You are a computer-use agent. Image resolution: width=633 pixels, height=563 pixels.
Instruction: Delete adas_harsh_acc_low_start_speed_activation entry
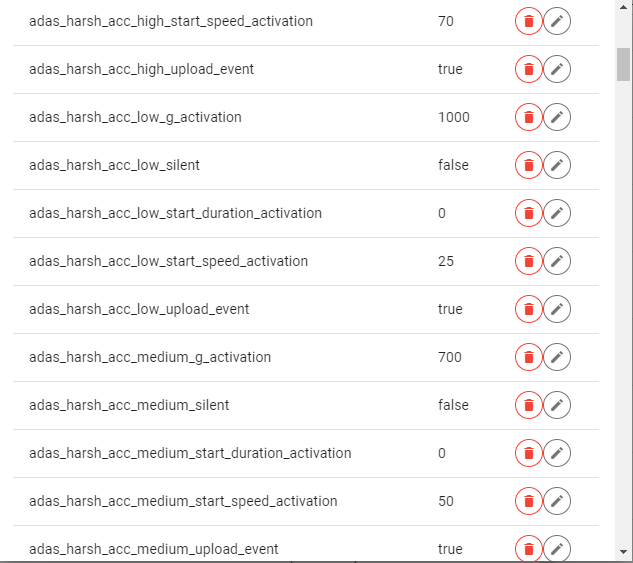click(528, 262)
